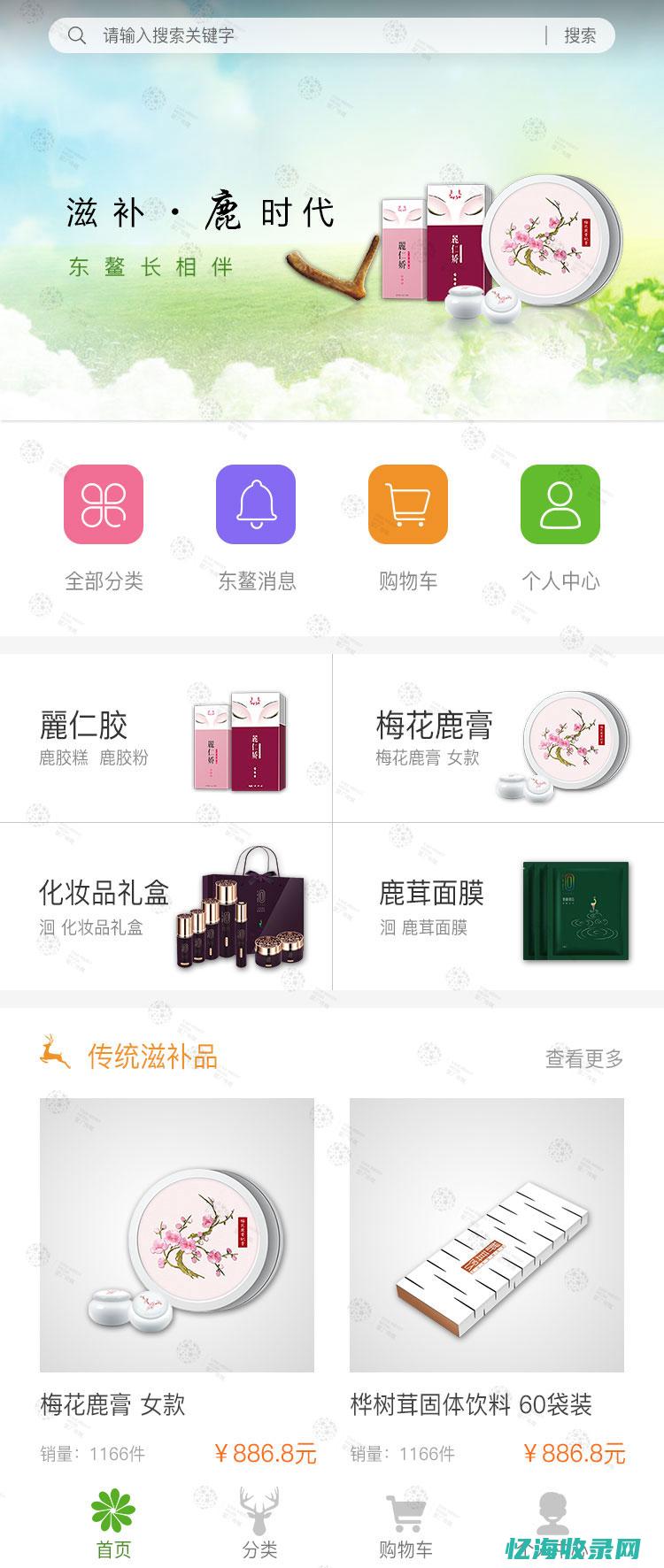This screenshot has height=1568, width=664.
Task: Open 查看更多 next to 传统滋补品
Action: tap(586, 1056)
